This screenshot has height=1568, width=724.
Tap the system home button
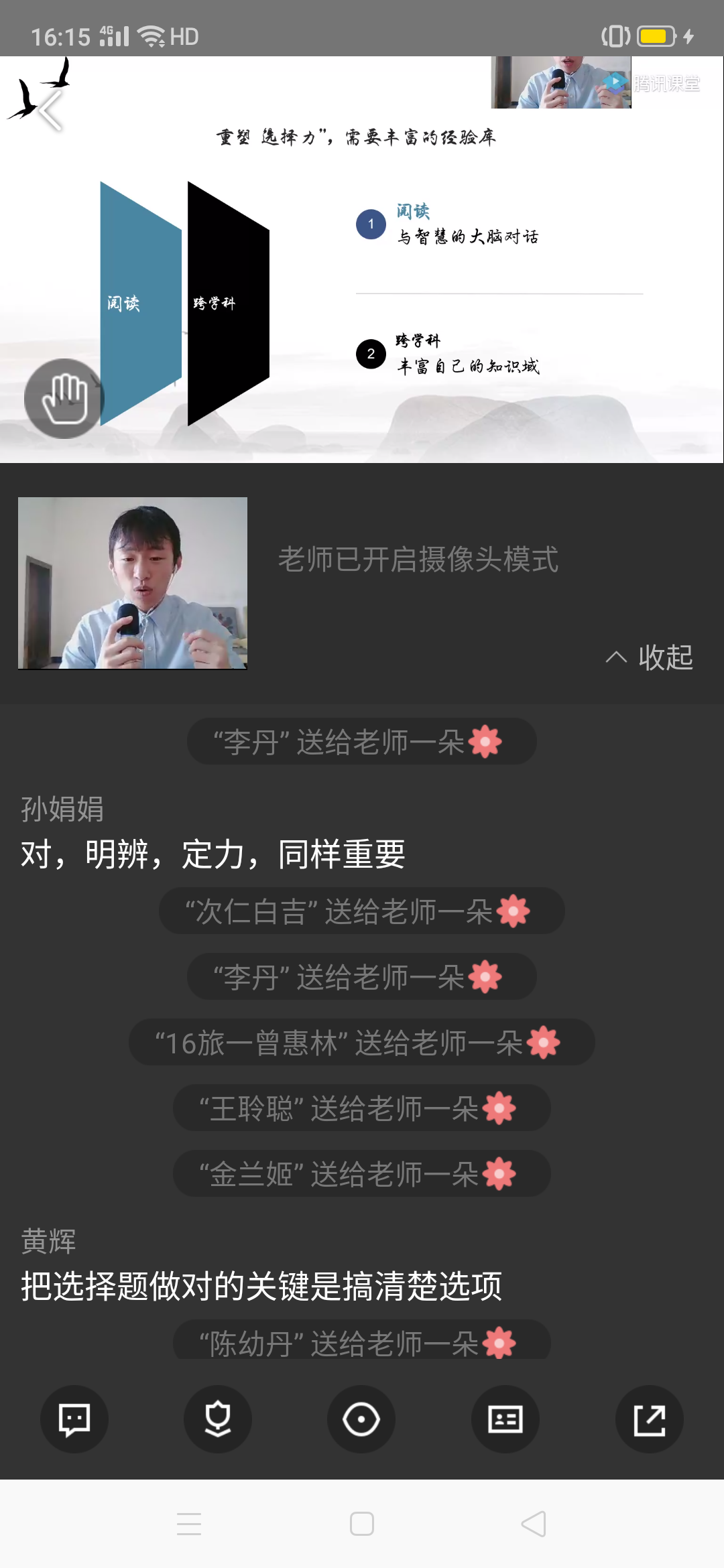[x=362, y=1524]
